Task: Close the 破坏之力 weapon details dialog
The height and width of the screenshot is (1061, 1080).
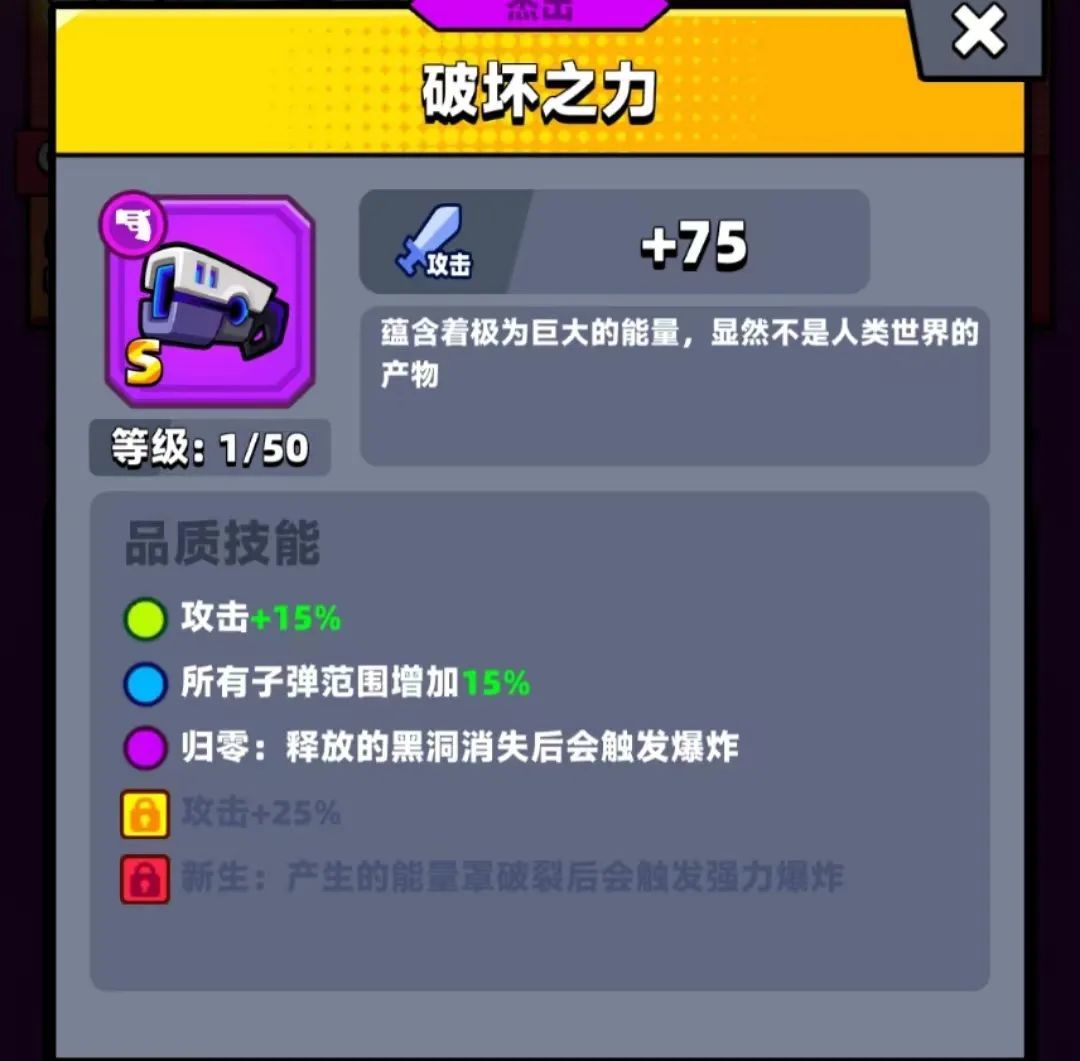Action: coord(978,35)
